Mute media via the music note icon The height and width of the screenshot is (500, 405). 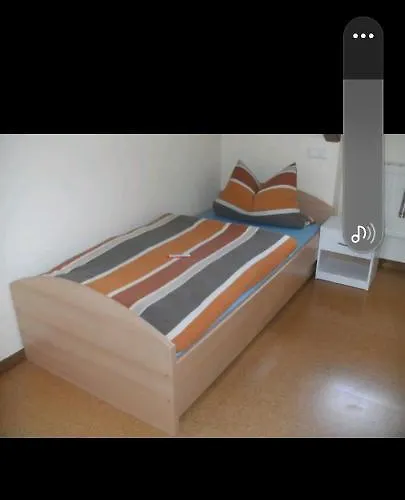[x=363, y=233]
